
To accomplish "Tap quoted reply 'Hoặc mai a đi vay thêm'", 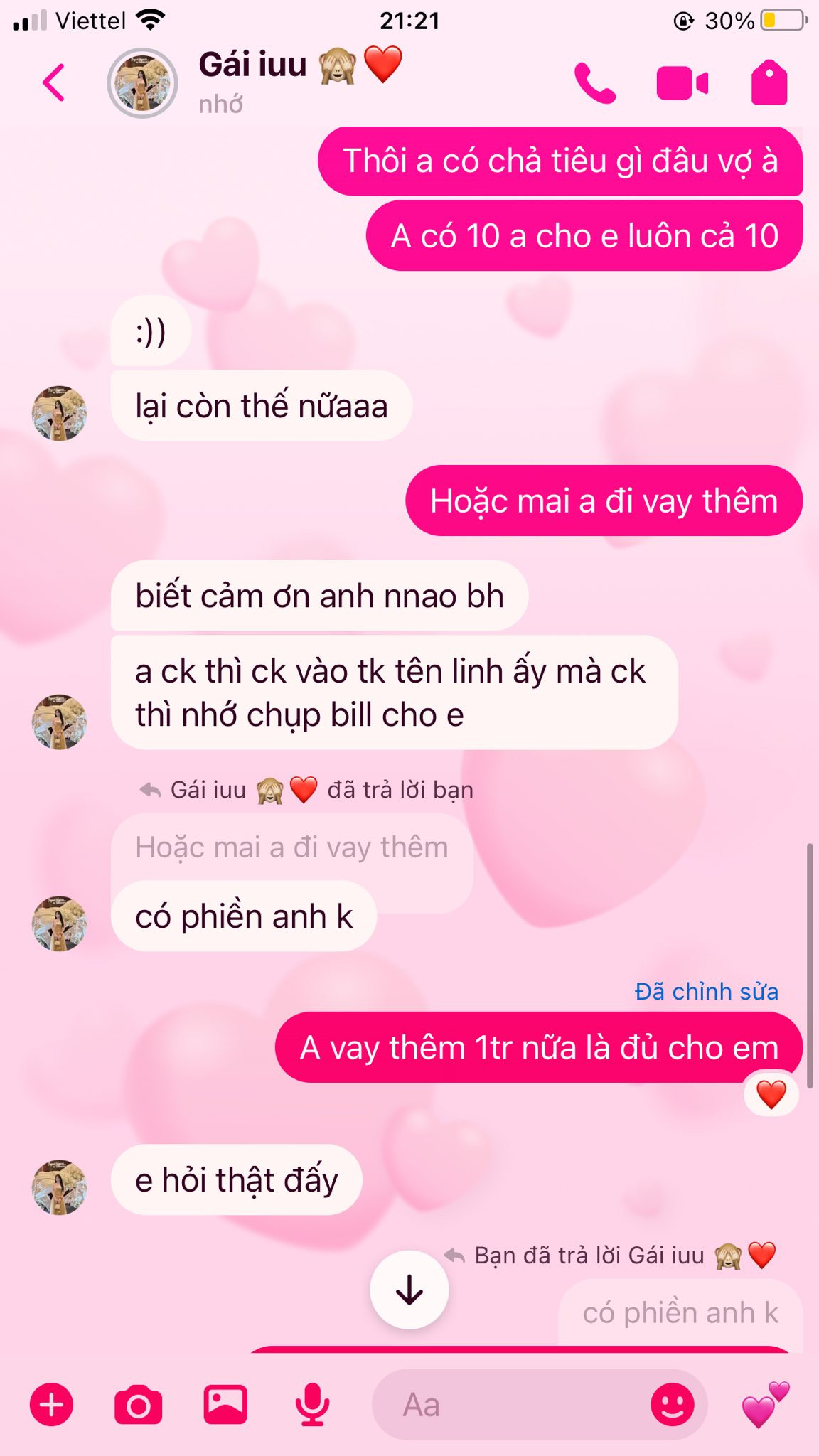I will (x=291, y=847).
